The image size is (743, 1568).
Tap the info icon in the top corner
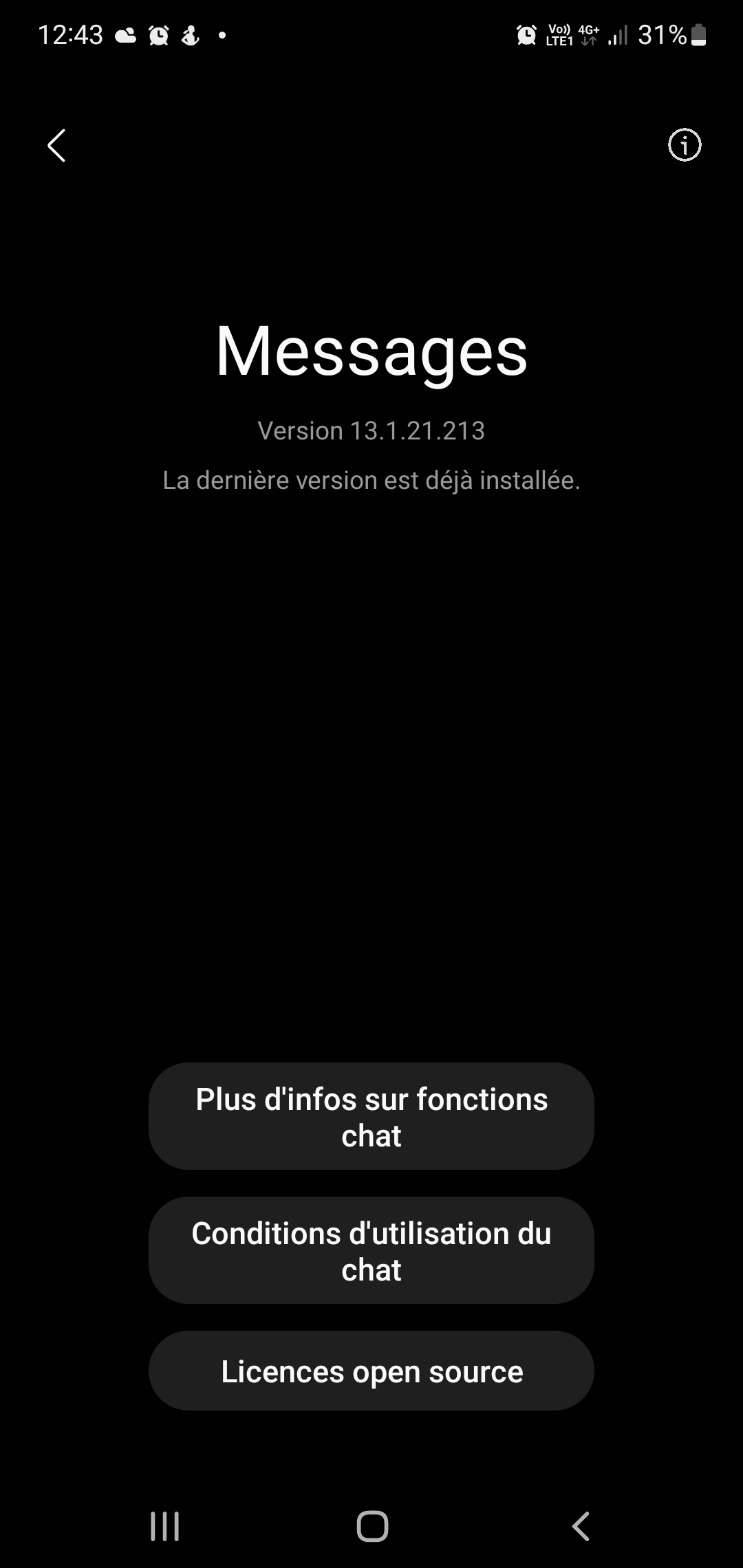[x=685, y=145]
